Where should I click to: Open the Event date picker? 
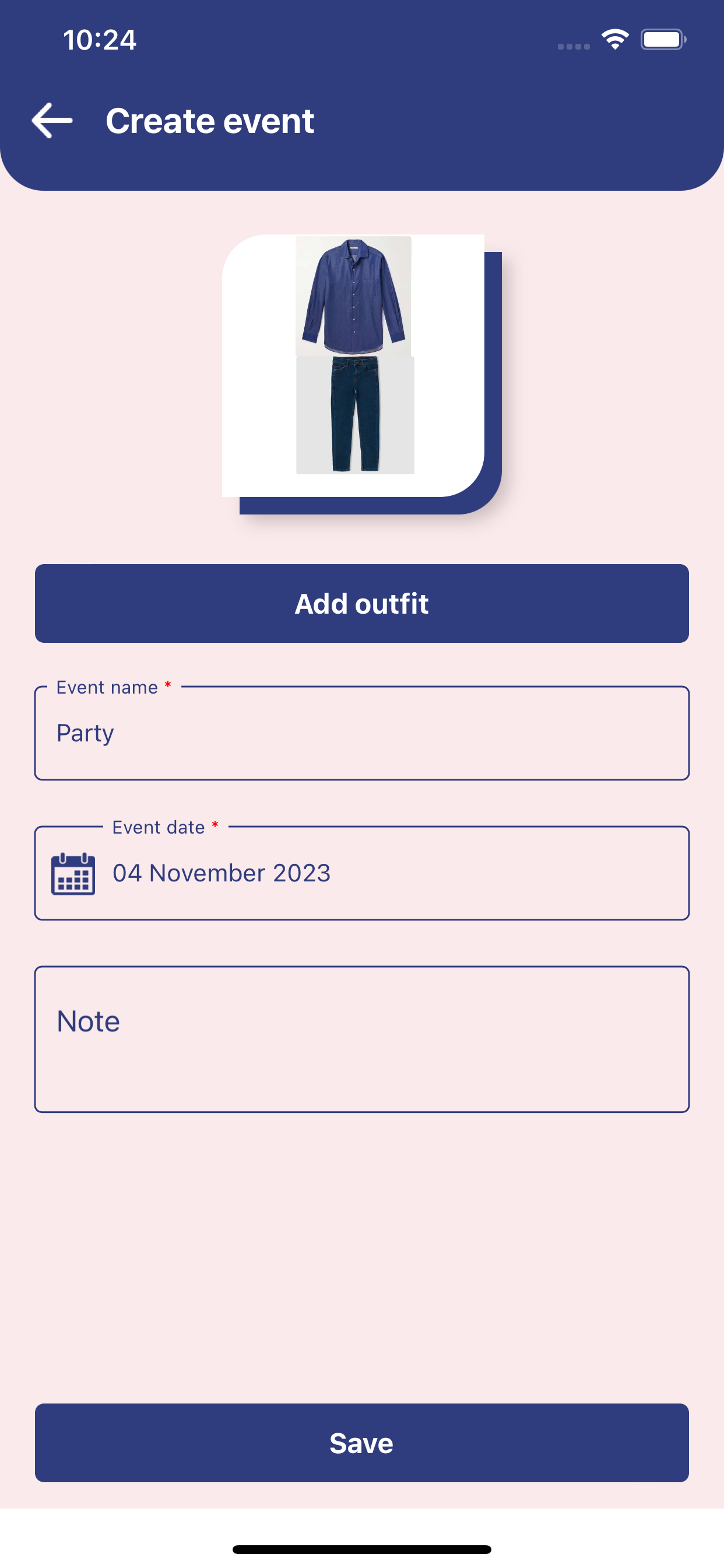[361, 873]
